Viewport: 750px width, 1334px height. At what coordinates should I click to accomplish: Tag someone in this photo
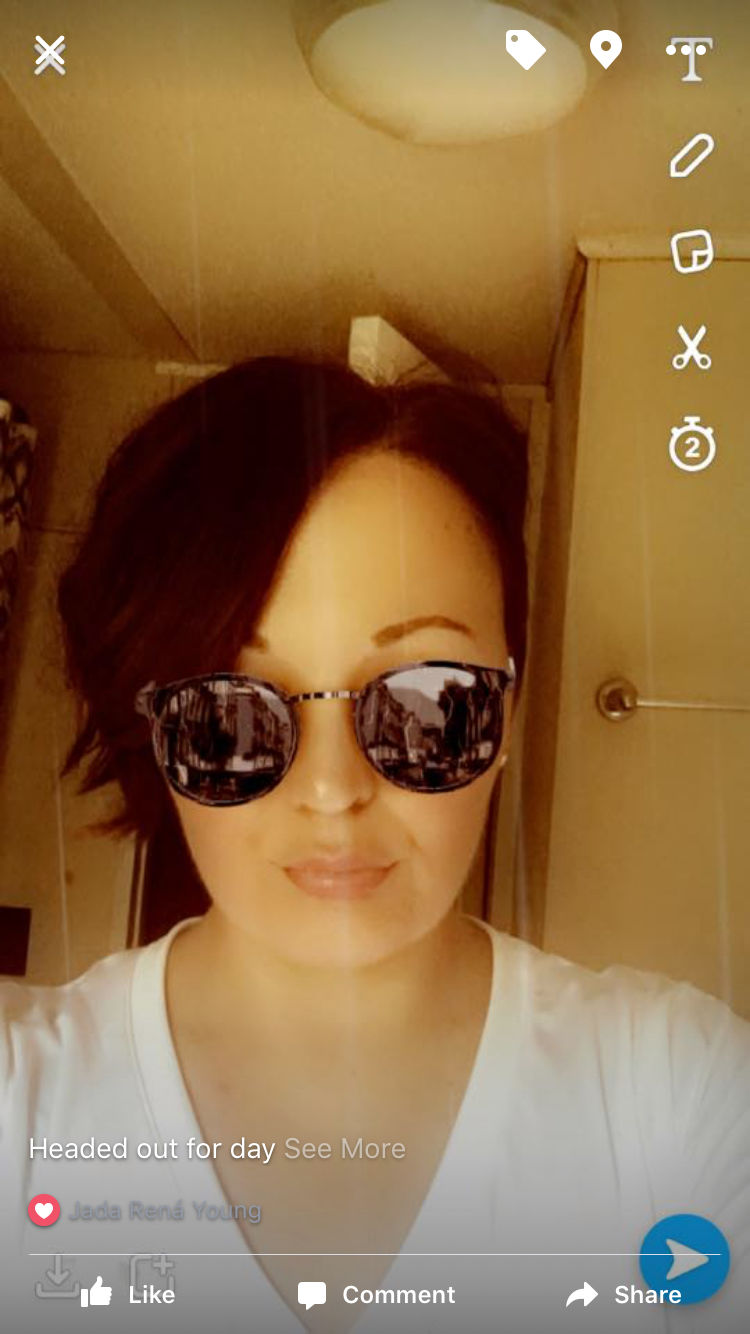tap(525, 49)
